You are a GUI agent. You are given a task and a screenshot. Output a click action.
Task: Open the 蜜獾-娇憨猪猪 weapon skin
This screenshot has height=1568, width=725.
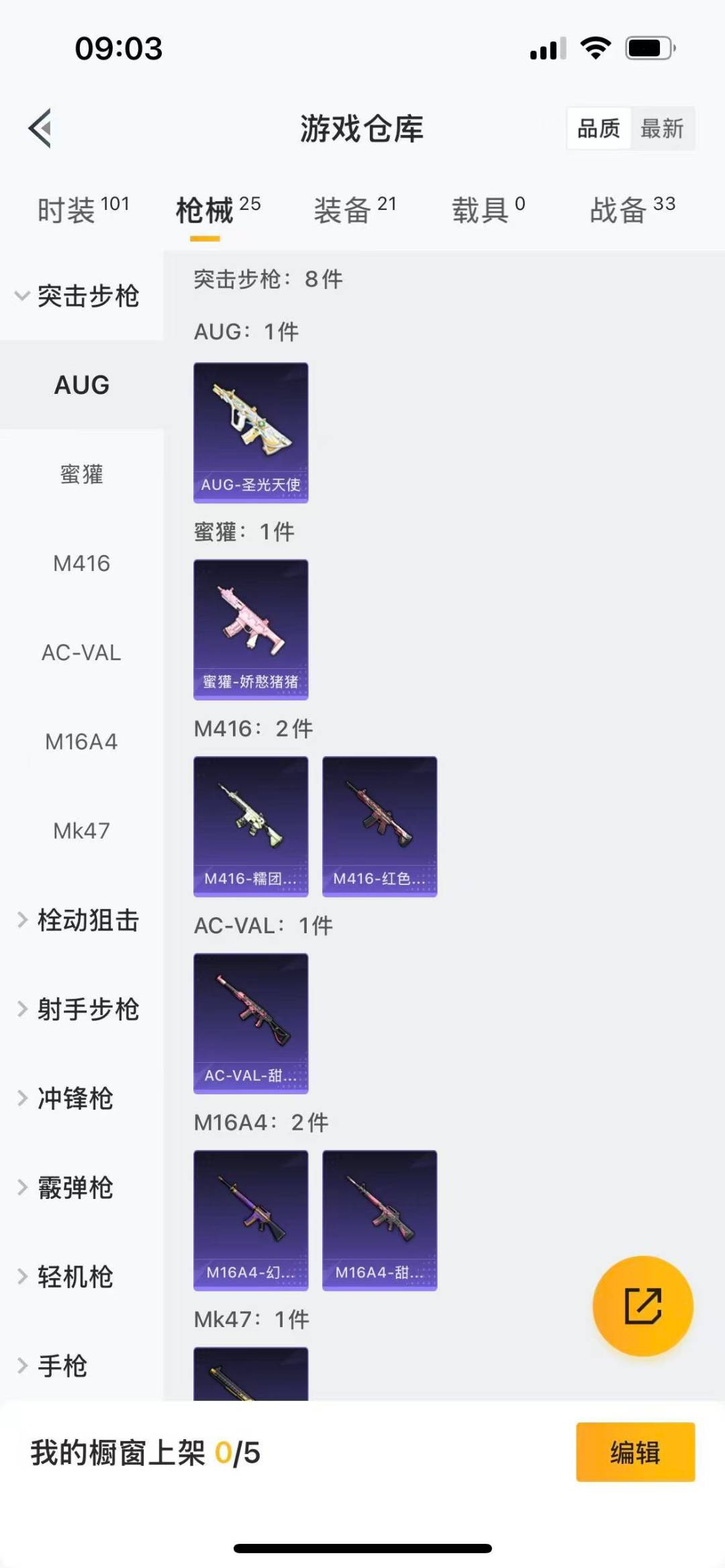(x=250, y=627)
